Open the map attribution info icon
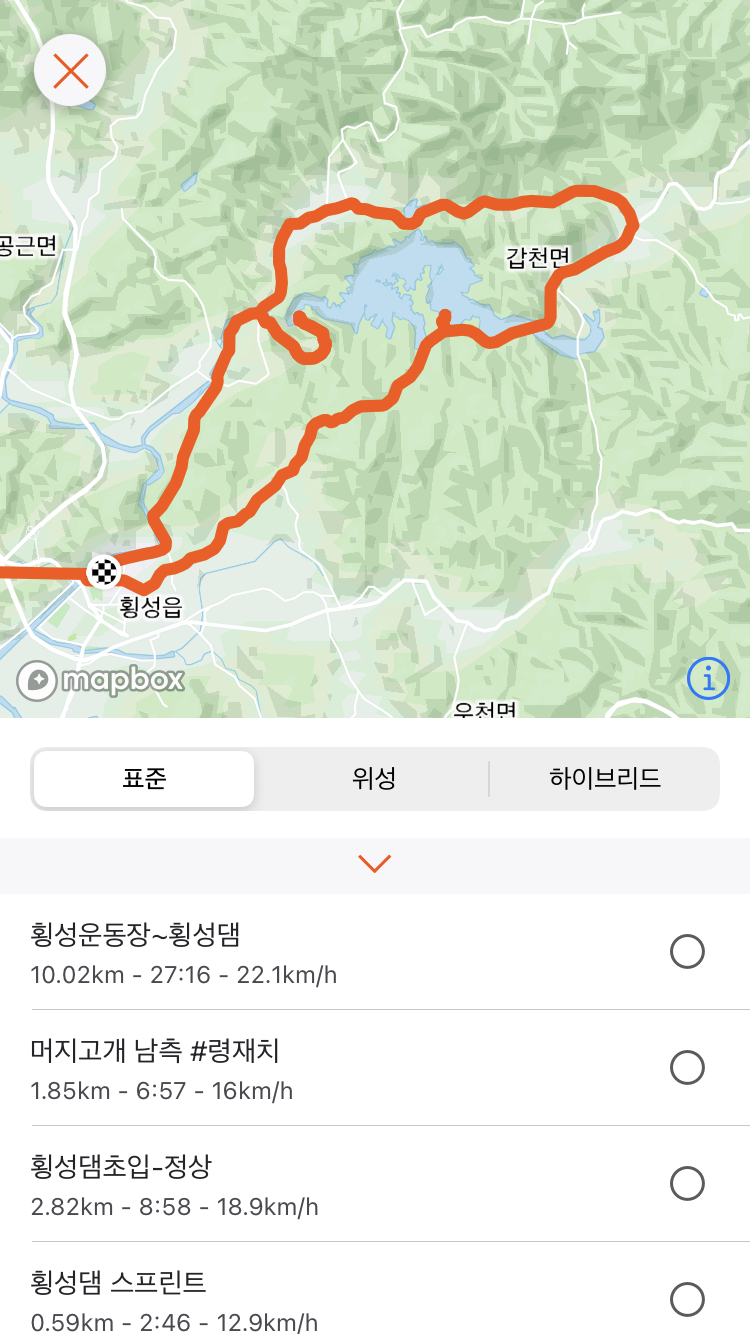750x1334 pixels. pyautogui.click(x=708, y=679)
